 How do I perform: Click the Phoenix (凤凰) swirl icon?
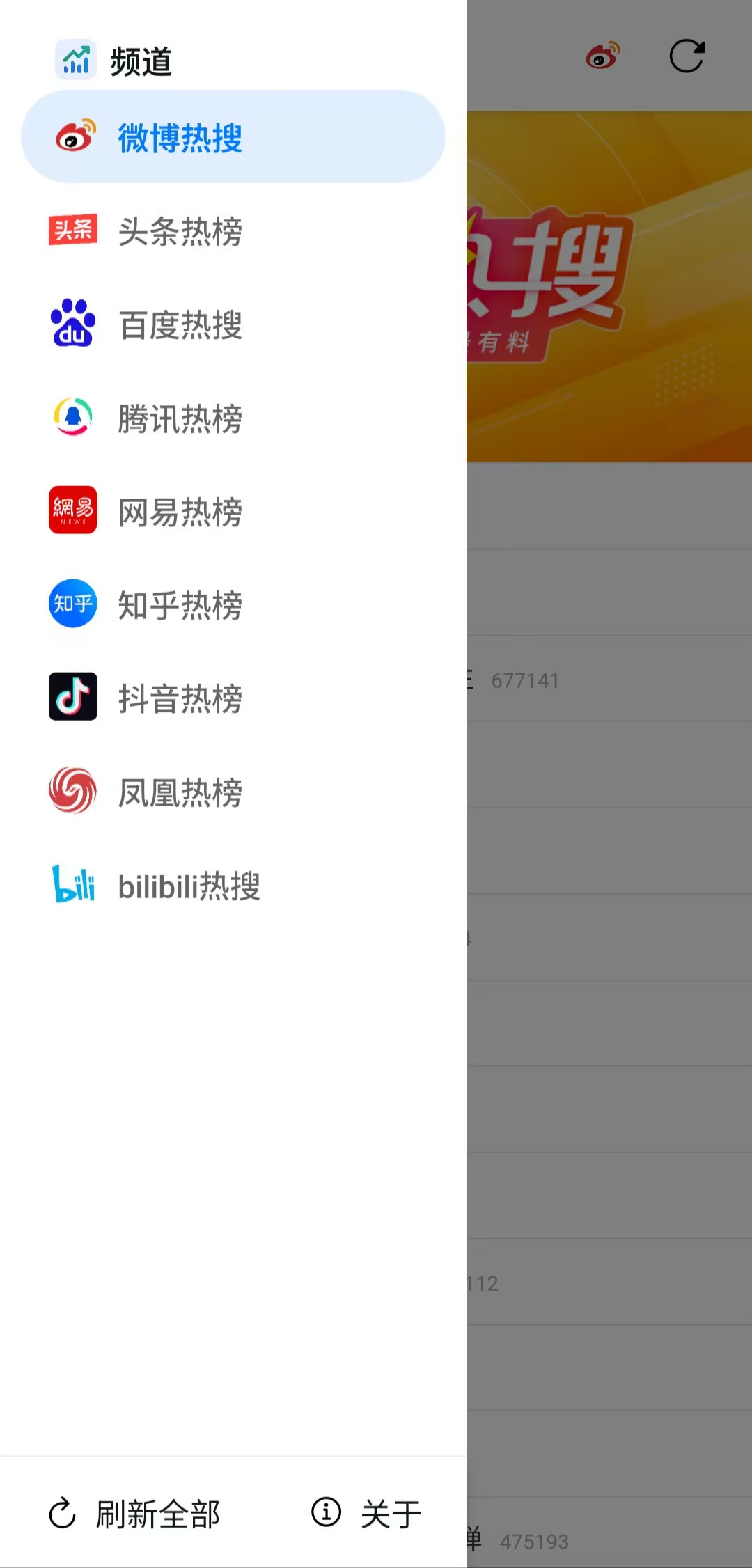pyautogui.click(x=72, y=790)
